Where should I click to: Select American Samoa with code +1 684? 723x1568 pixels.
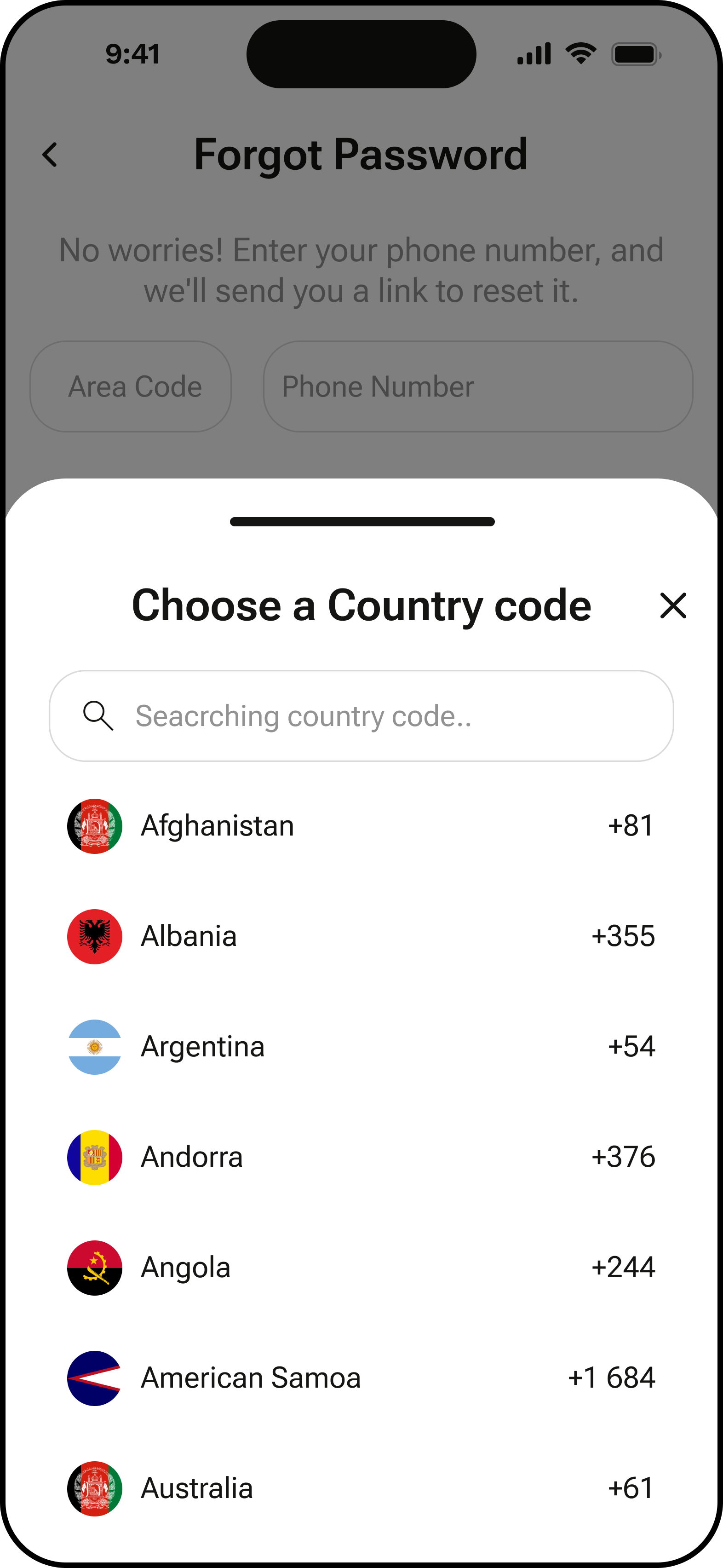[x=361, y=1378]
